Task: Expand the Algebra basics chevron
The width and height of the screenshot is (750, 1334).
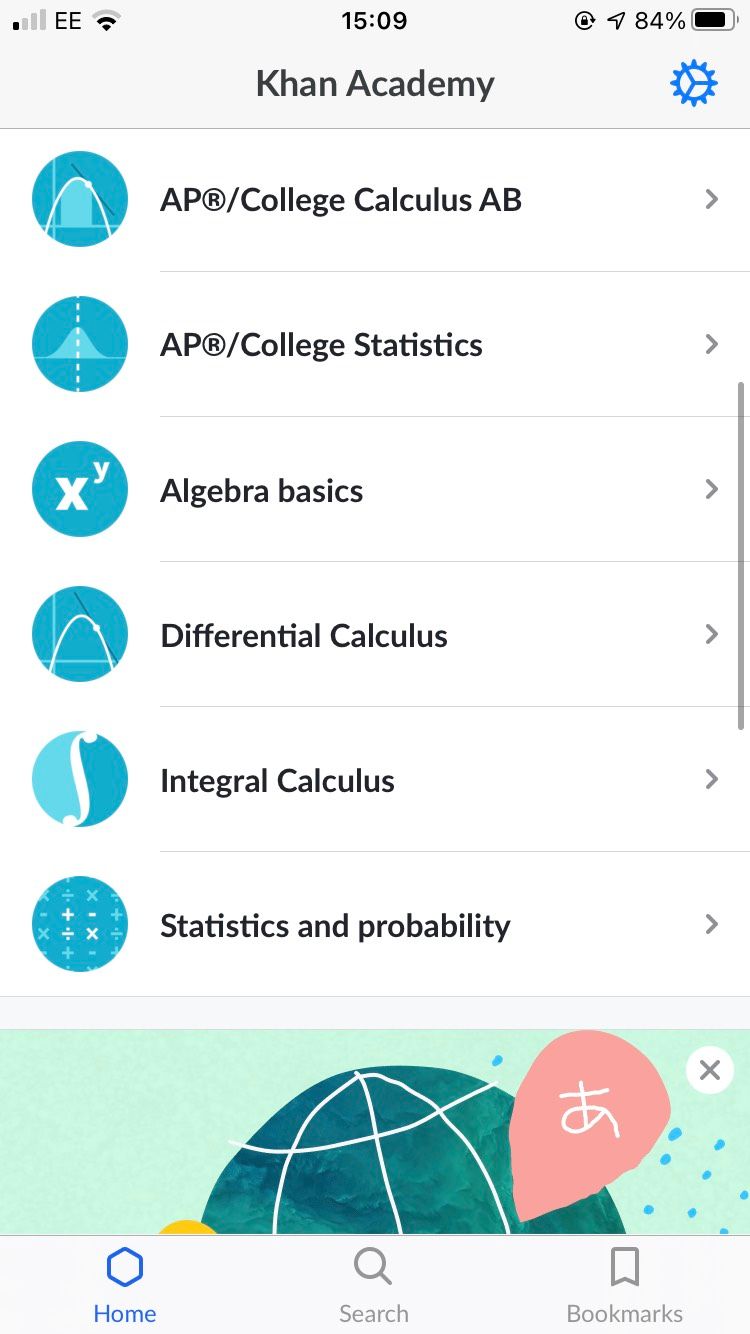Action: (711, 489)
